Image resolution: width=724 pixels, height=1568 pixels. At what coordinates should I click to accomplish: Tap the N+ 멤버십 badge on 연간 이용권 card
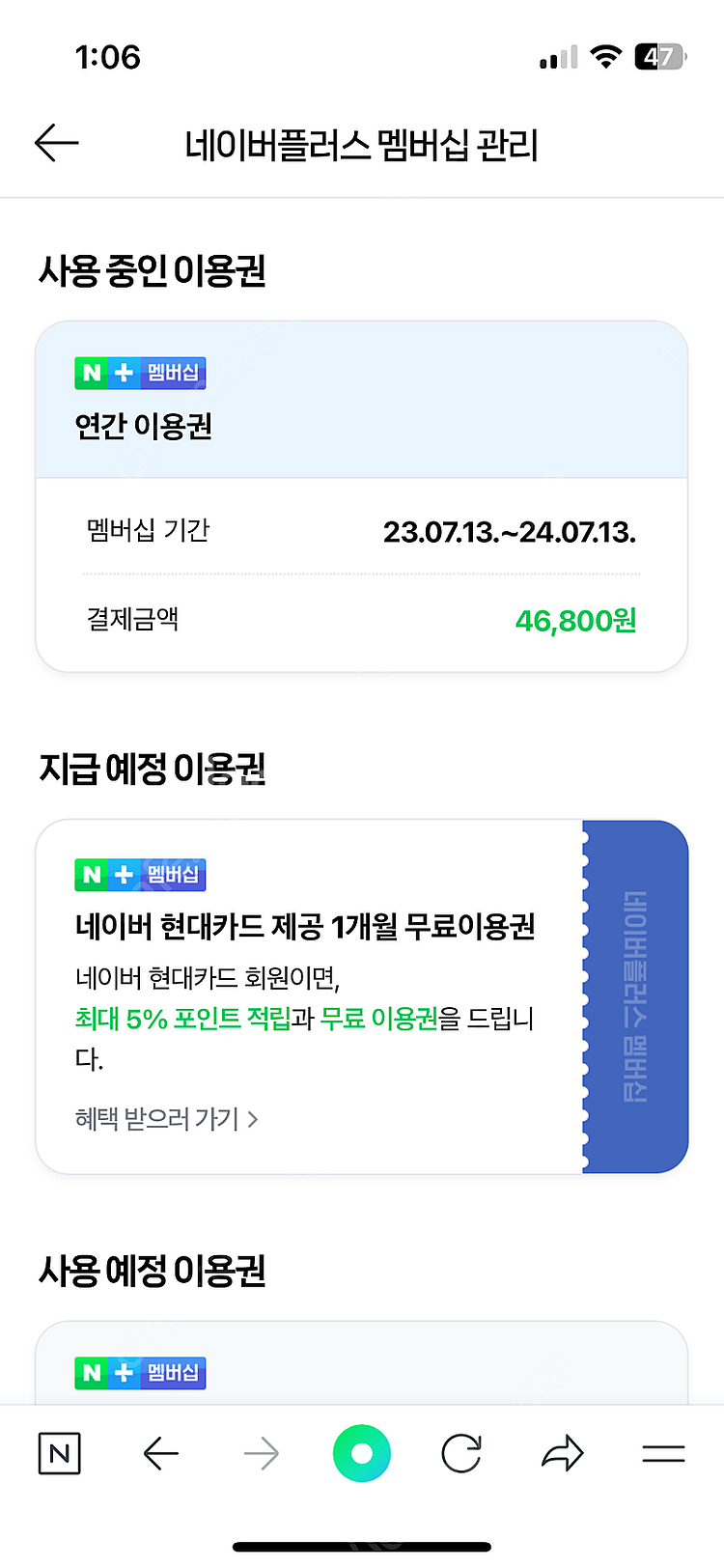point(139,373)
